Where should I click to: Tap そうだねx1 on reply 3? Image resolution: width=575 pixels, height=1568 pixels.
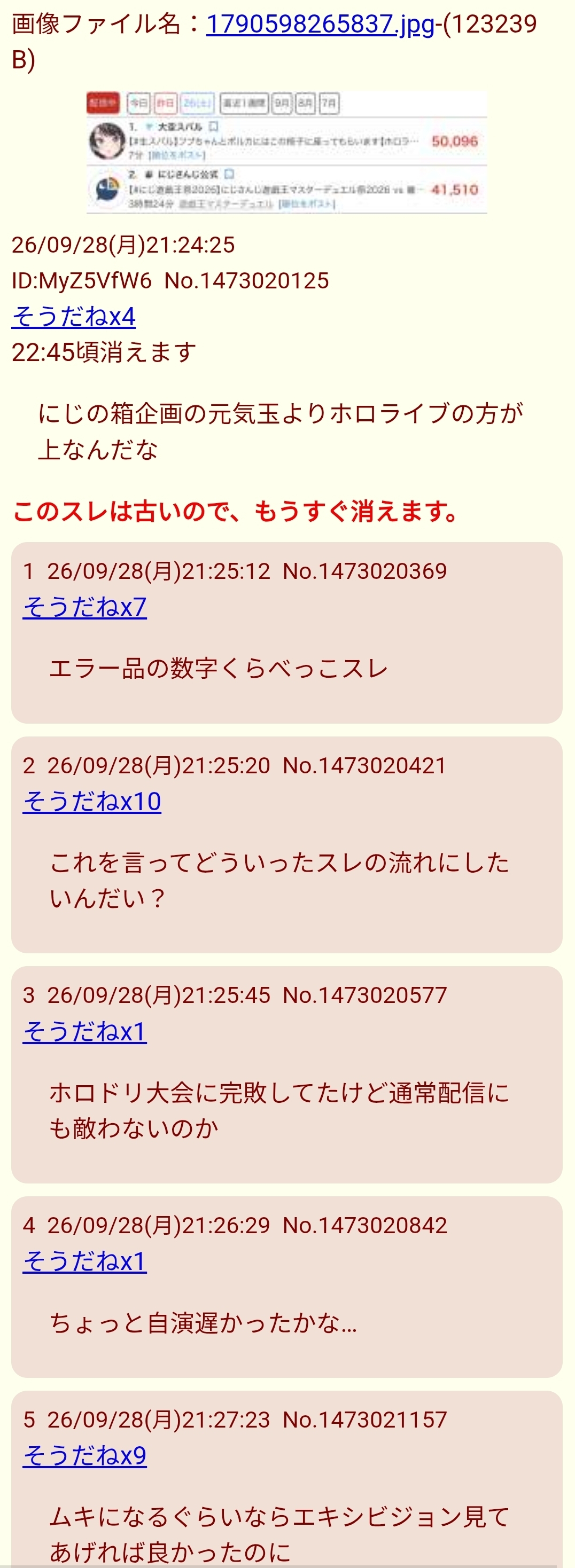tap(84, 1031)
